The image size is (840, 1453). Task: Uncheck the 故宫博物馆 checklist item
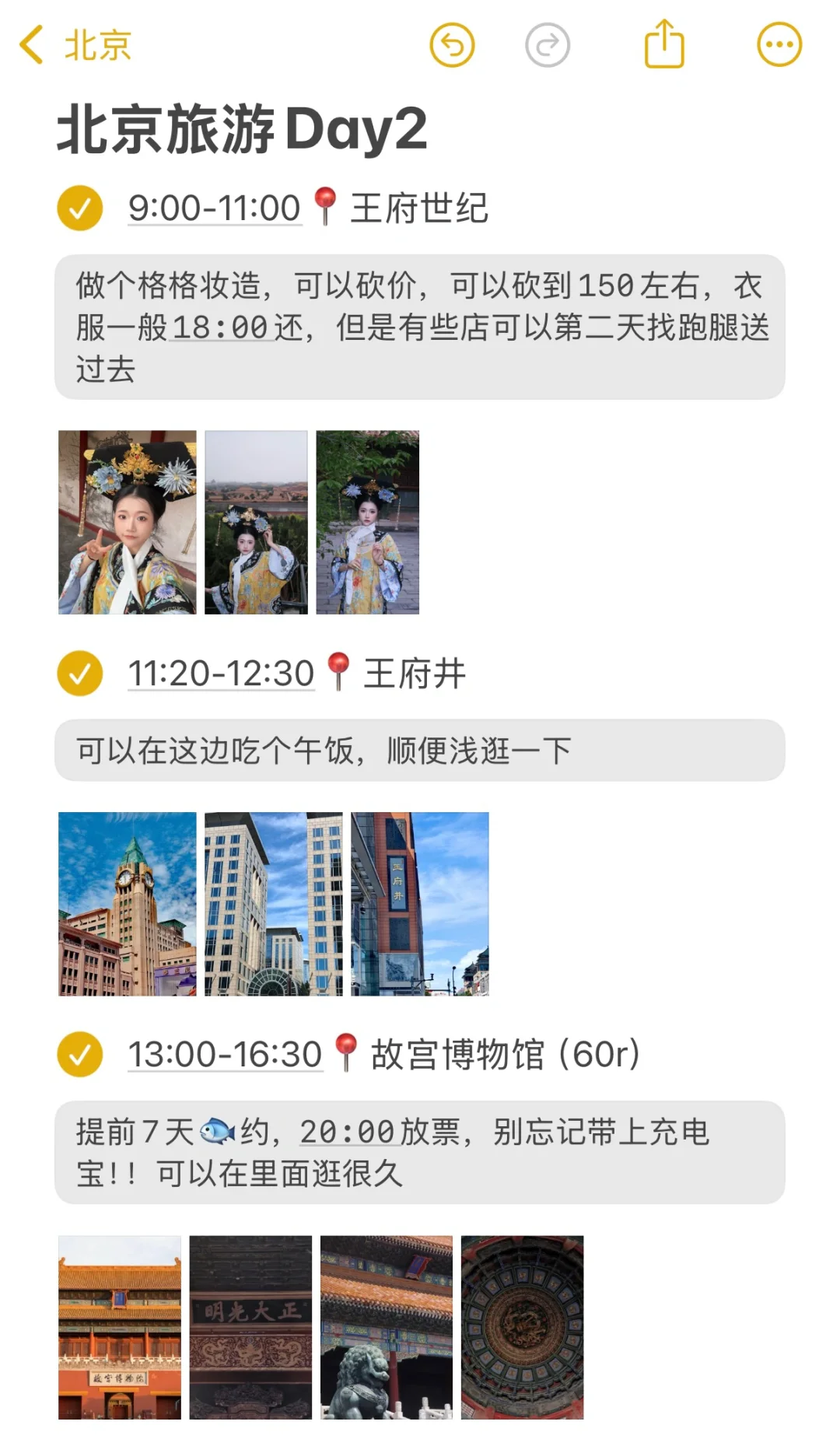click(80, 1055)
